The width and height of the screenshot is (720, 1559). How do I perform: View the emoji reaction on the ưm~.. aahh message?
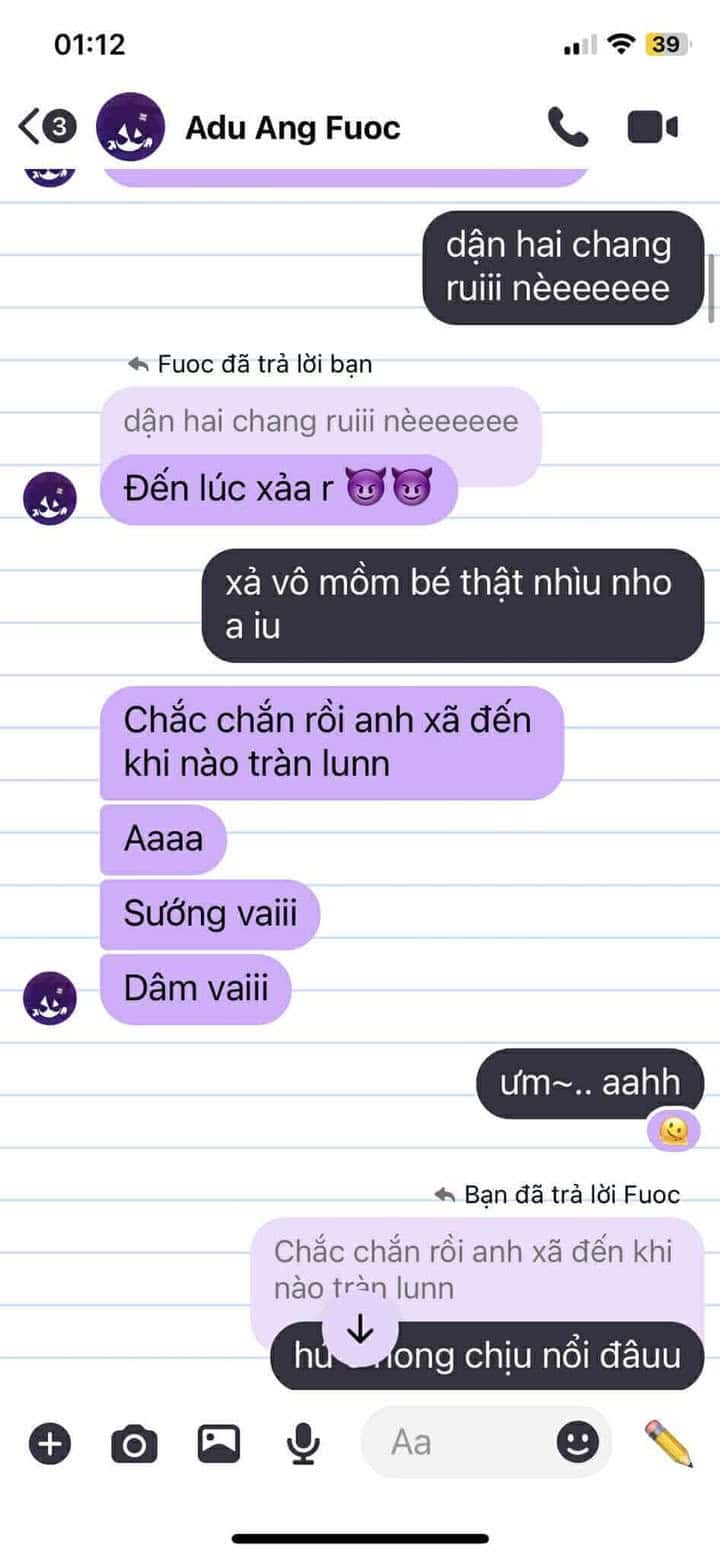673,1131
